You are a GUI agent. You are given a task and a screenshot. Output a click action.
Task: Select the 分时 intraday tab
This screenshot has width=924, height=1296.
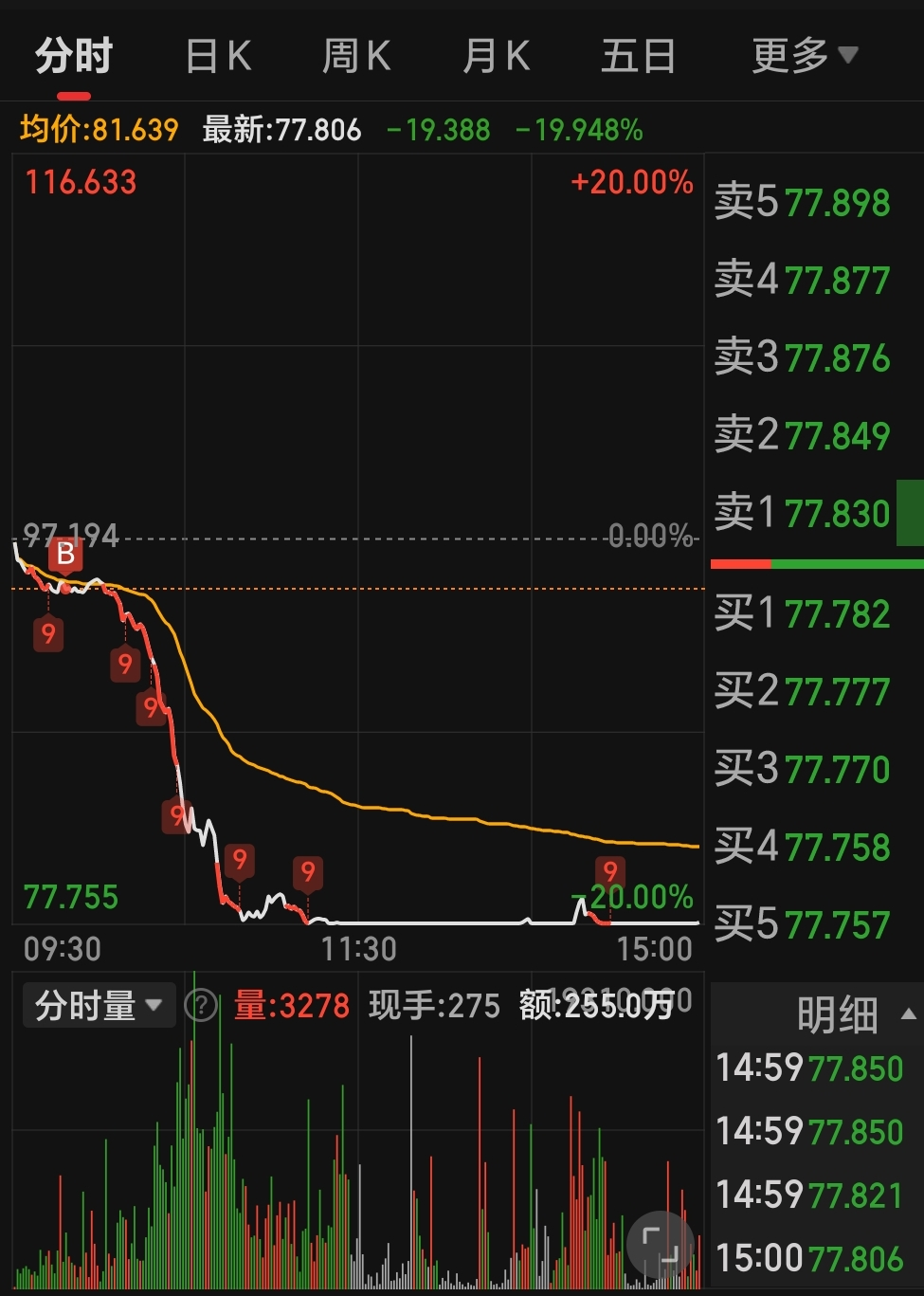74,57
